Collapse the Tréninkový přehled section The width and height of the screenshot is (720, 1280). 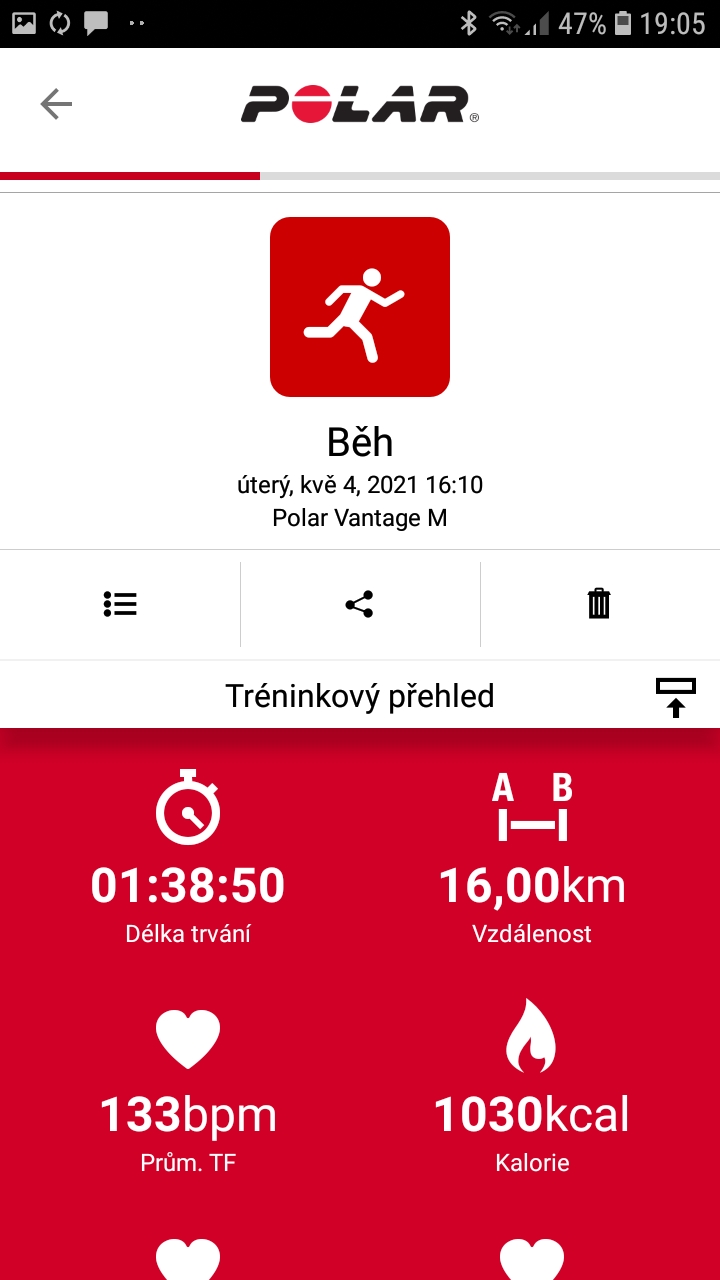click(676, 697)
